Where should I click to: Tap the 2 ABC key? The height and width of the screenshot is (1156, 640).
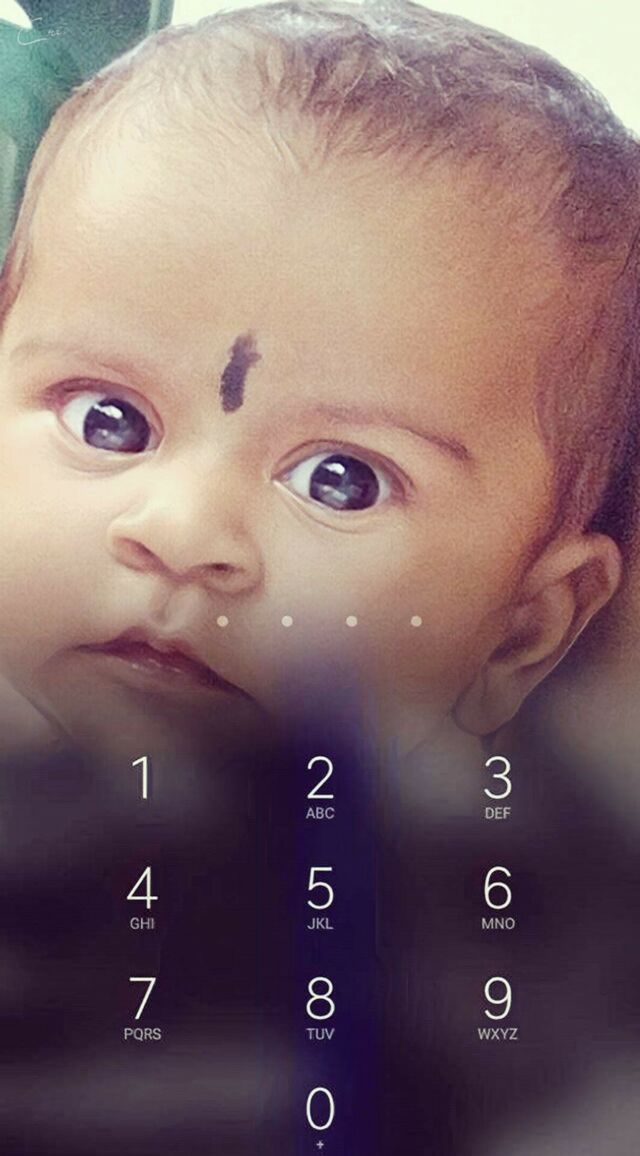320,787
